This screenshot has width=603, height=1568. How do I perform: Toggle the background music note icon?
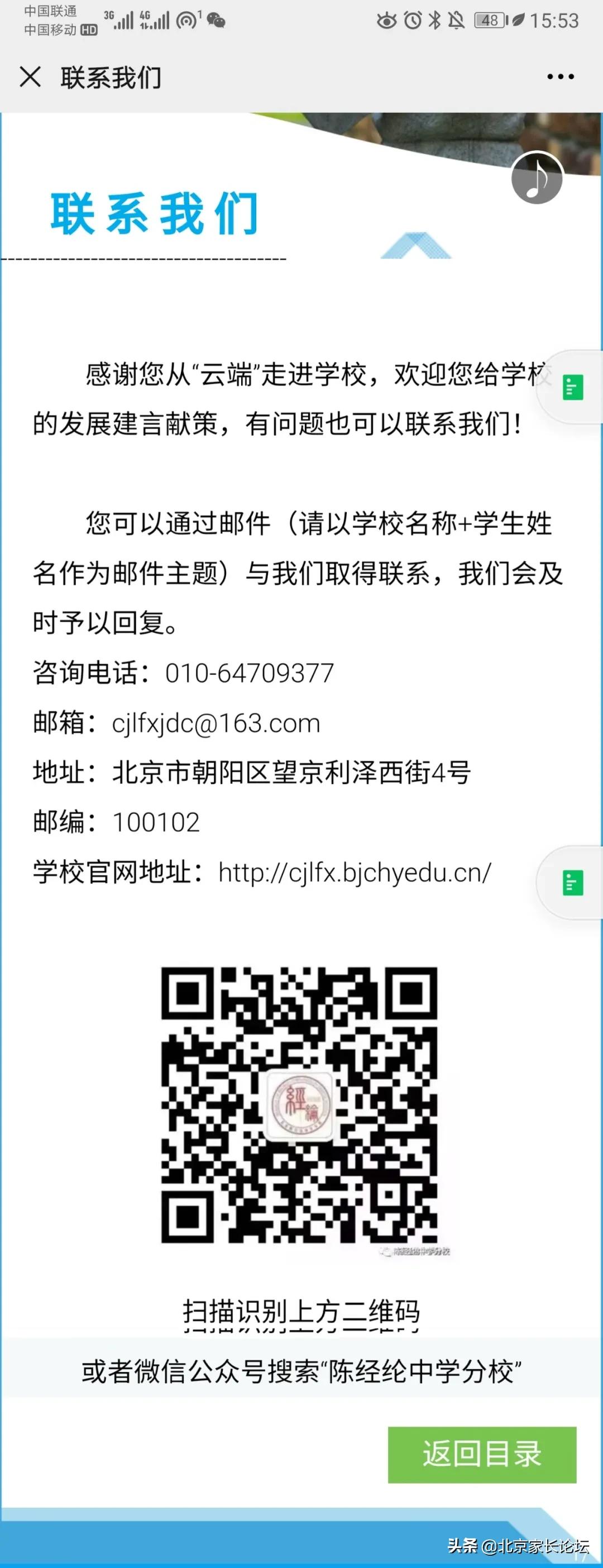[x=536, y=178]
